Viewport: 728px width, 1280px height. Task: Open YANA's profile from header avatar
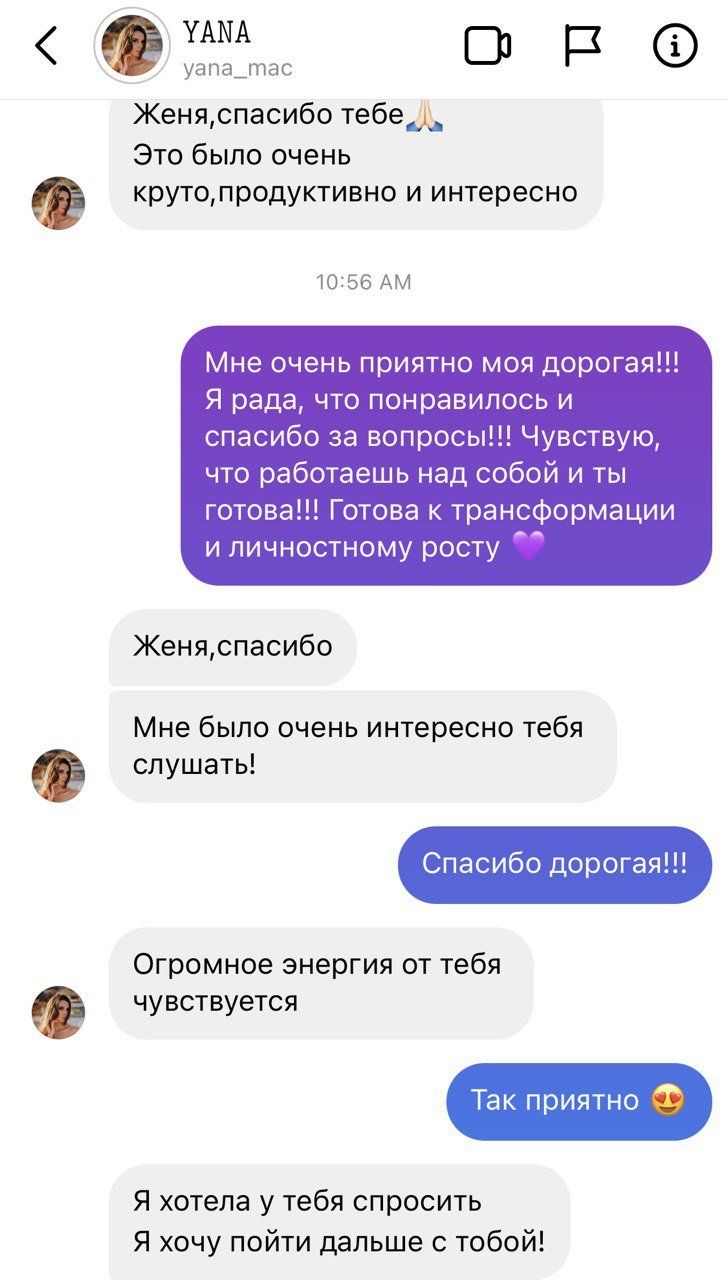pyautogui.click(x=131, y=46)
